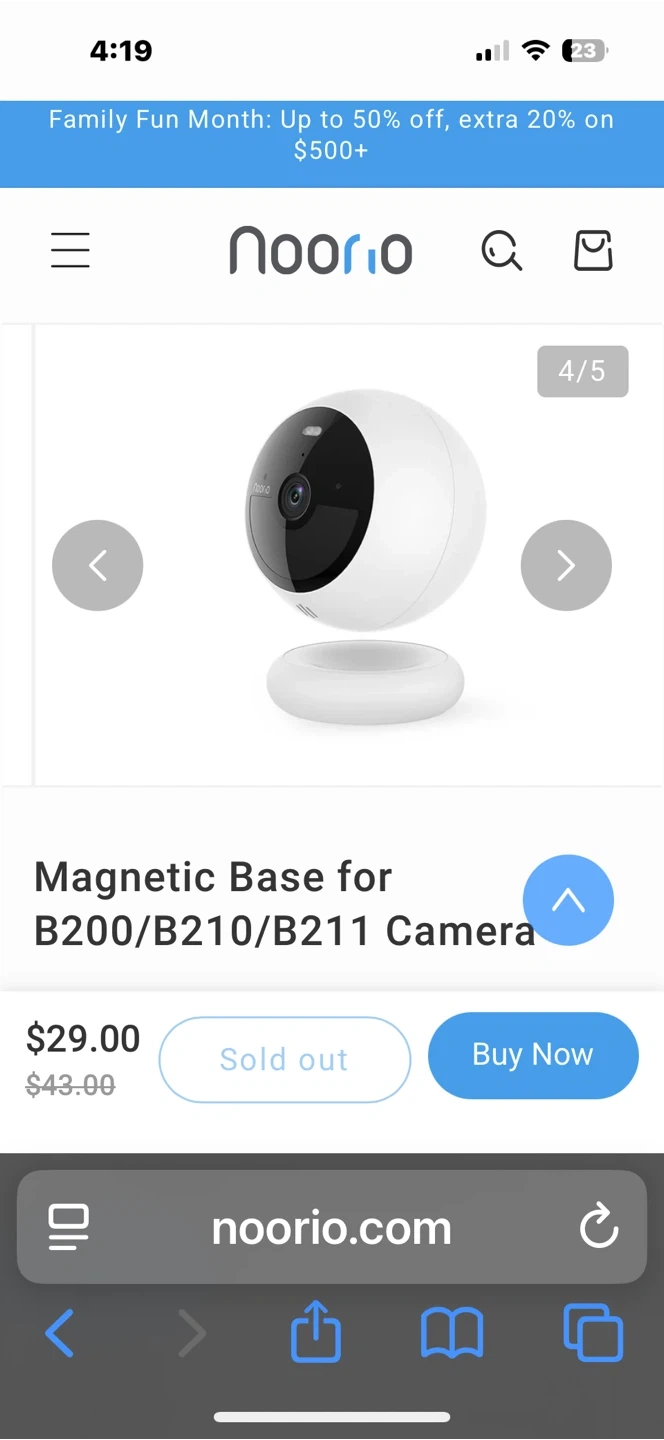Screen dimensions: 664x1440
Task: Open the tabs overview
Action: click(x=593, y=1333)
